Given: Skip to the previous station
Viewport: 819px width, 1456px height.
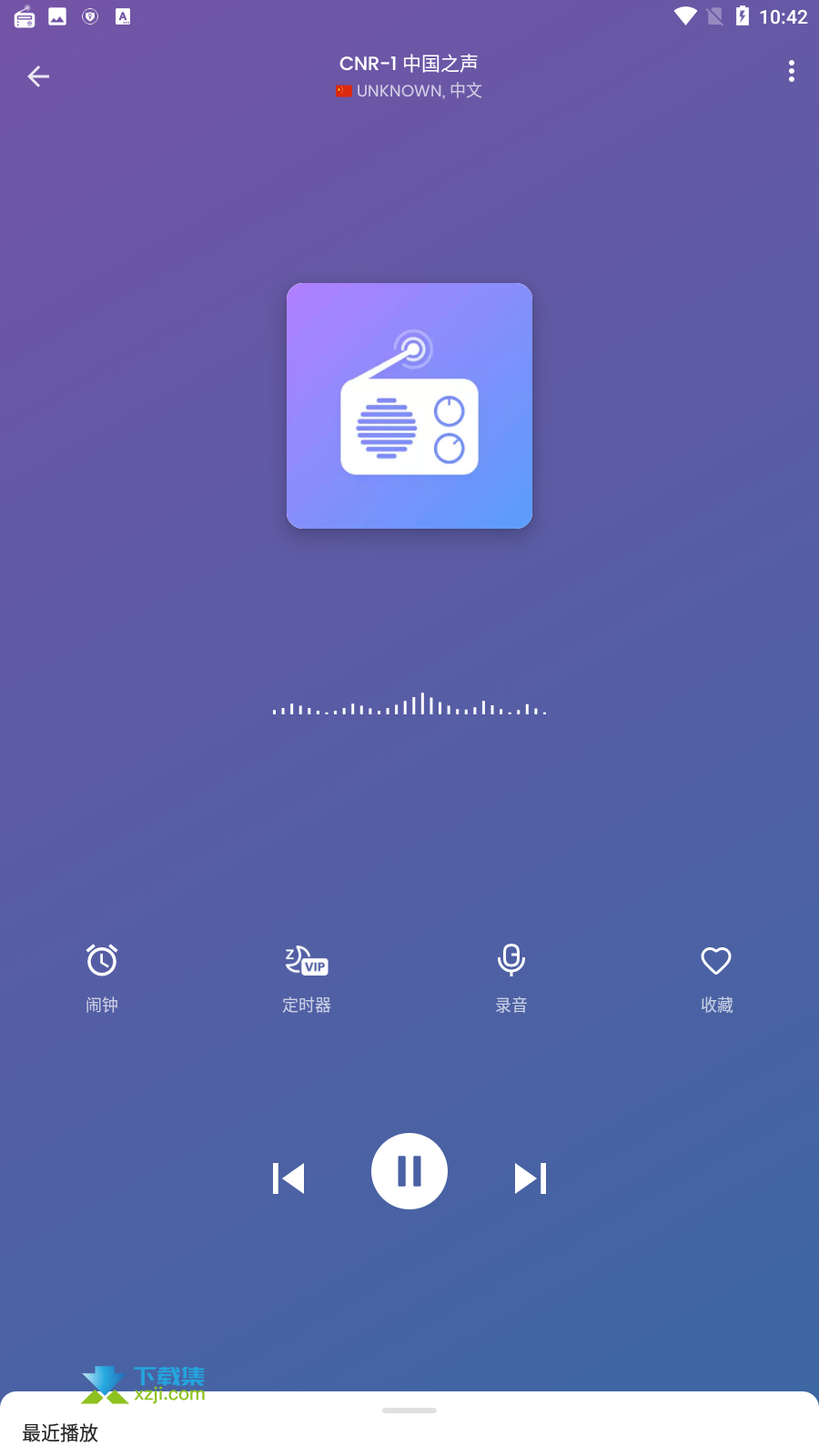Looking at the screenshot, I should click(288, 1178).
